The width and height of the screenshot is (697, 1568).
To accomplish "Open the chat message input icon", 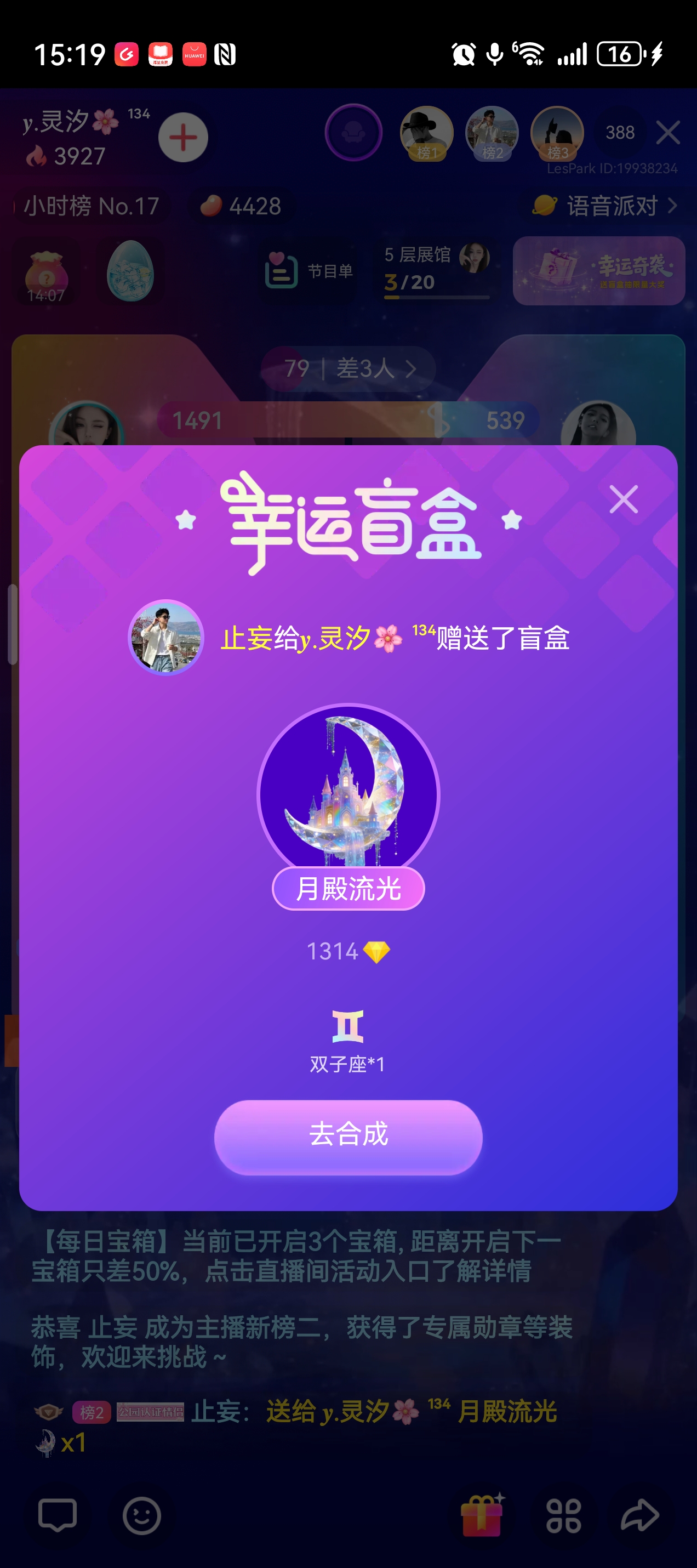I will pyautogui.click(x=57, y=1515).
